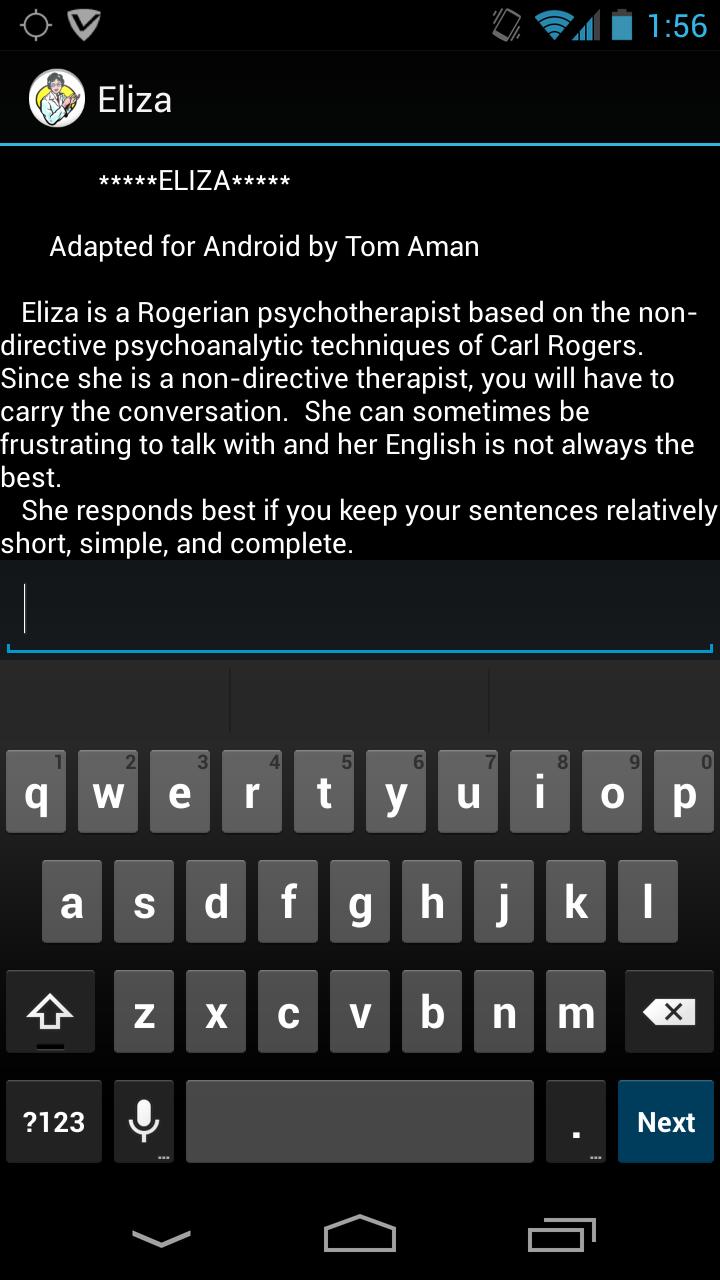Tap the vibrate mode status icon
Image resolution: width=720 pixels, height=1280 pixels.
(x=505, y=24)
